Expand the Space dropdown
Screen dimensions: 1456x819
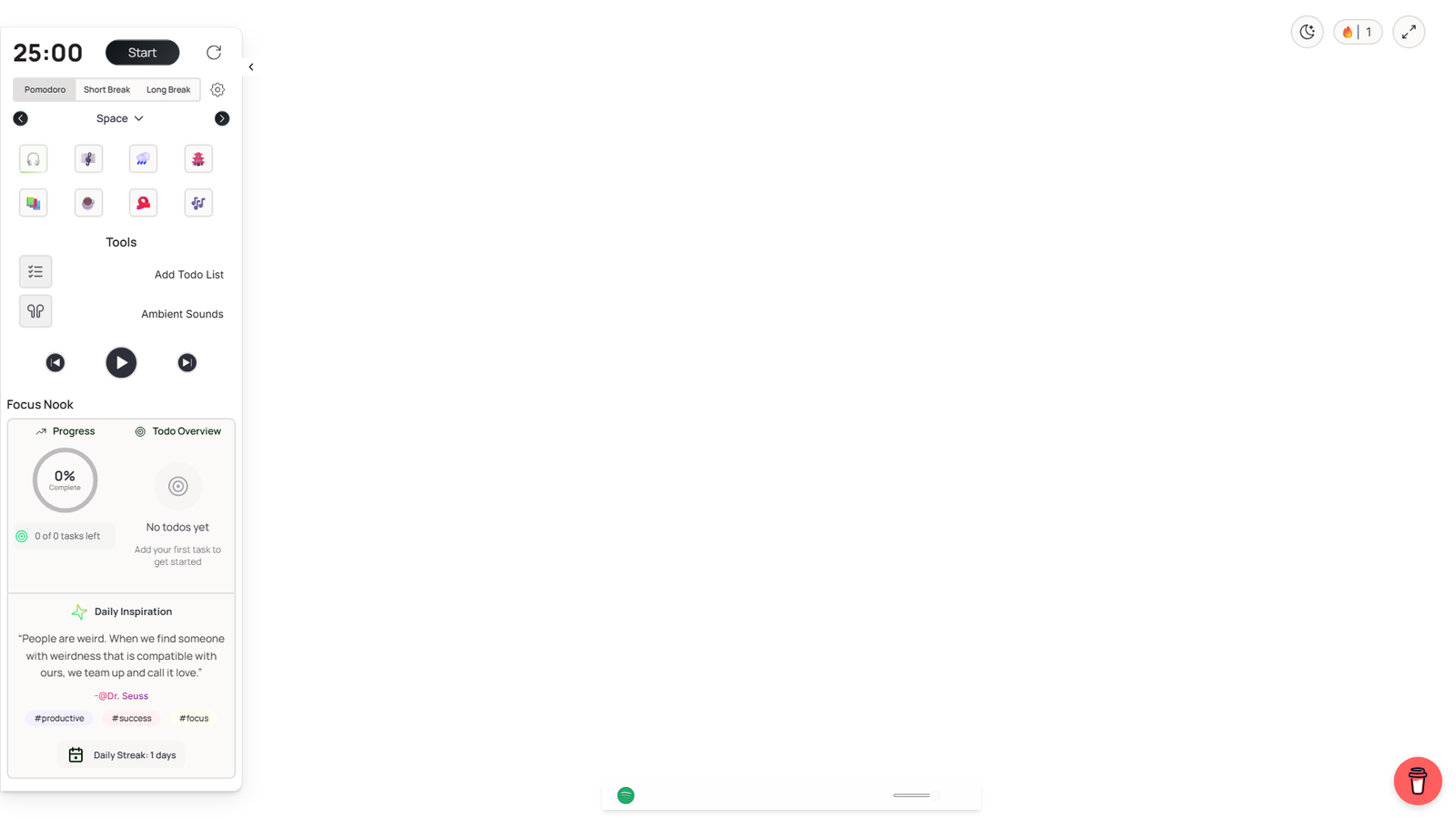(120, 118)
